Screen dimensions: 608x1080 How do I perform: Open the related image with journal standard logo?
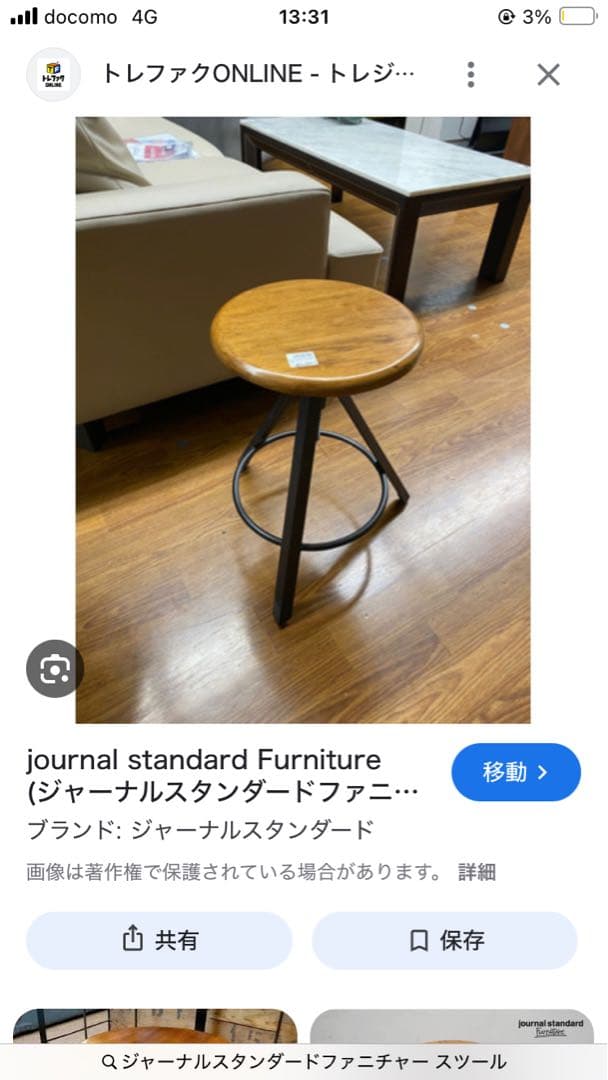[x=452, y=1026]
